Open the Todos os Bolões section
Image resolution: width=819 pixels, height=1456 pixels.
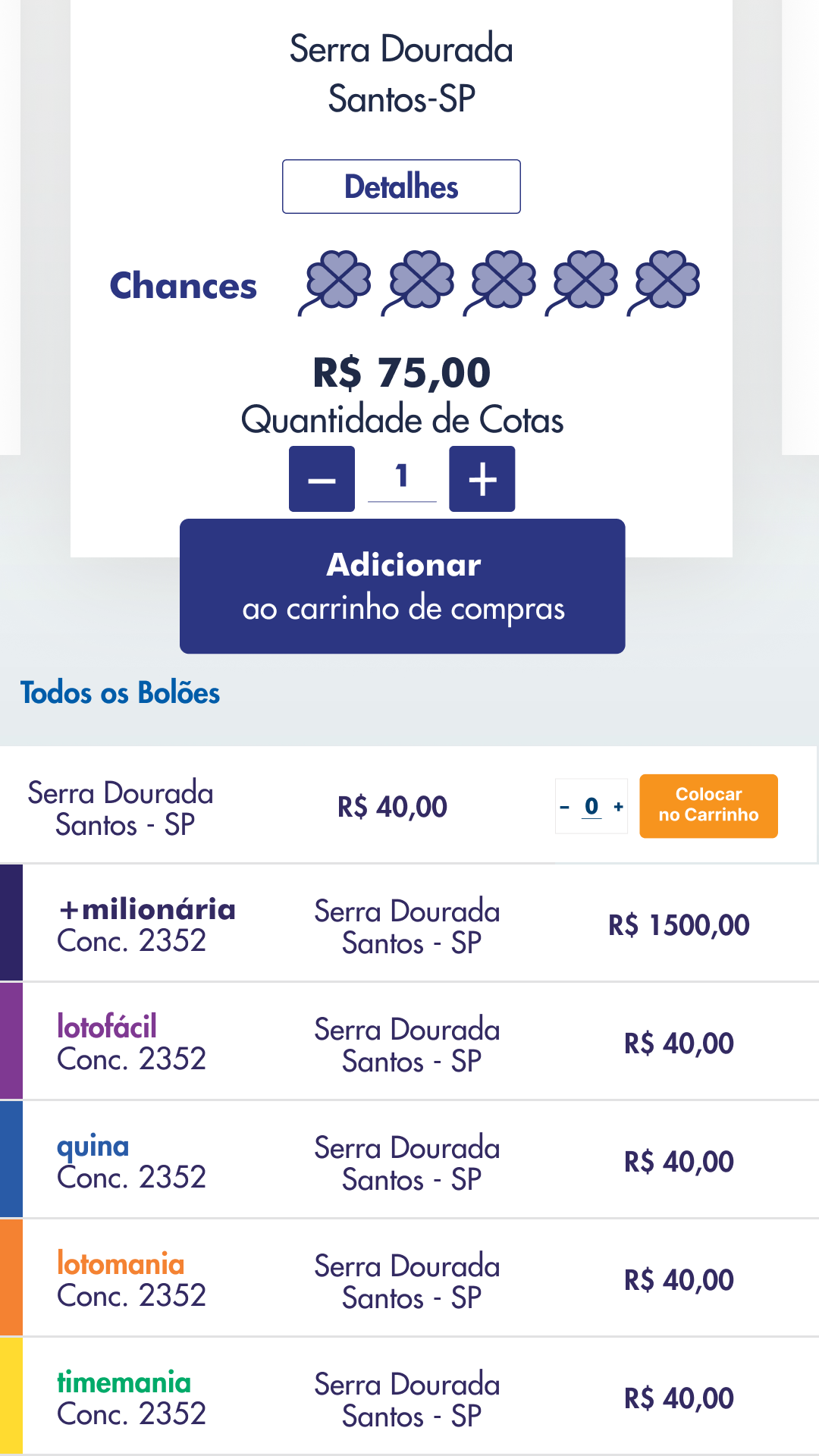click(120, 692)
